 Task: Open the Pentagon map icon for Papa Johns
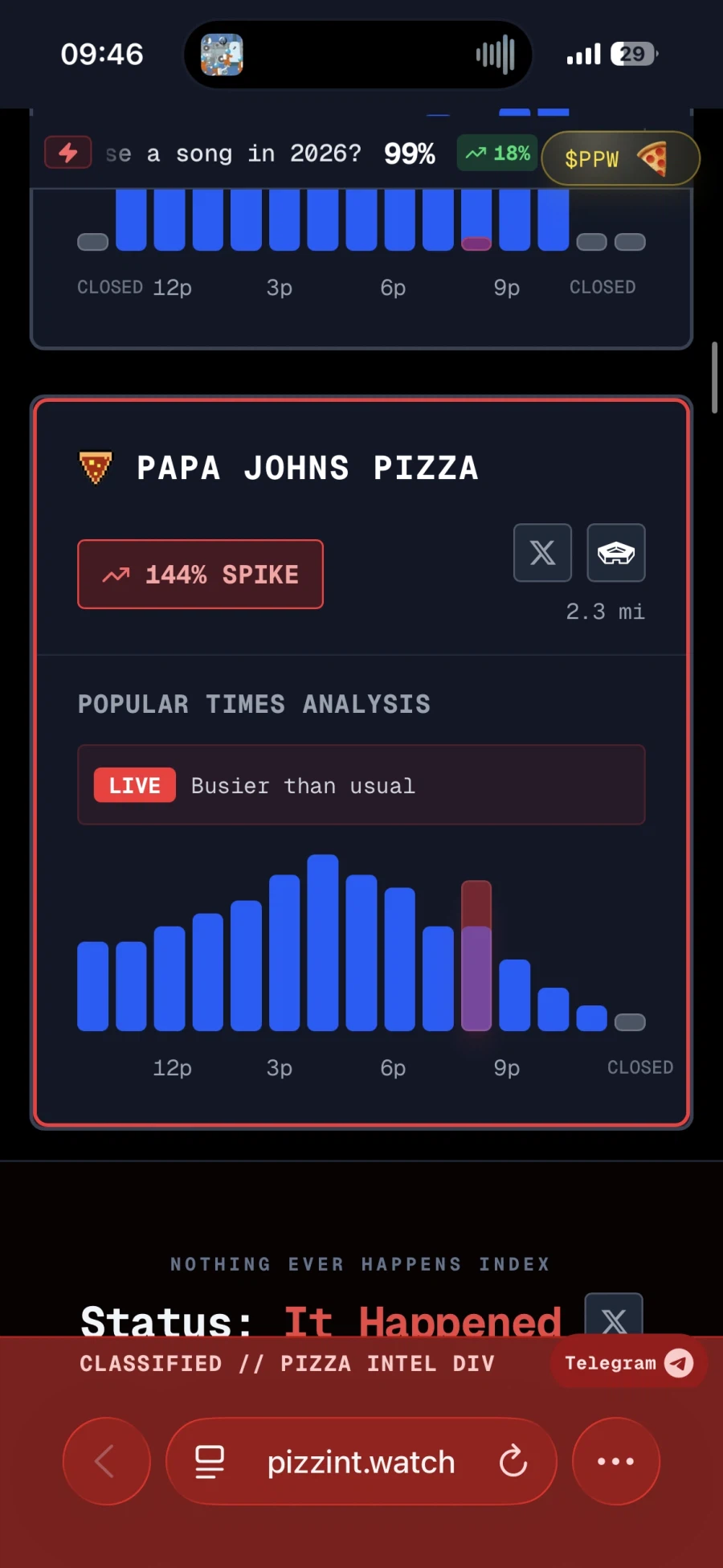click(616, 553)
